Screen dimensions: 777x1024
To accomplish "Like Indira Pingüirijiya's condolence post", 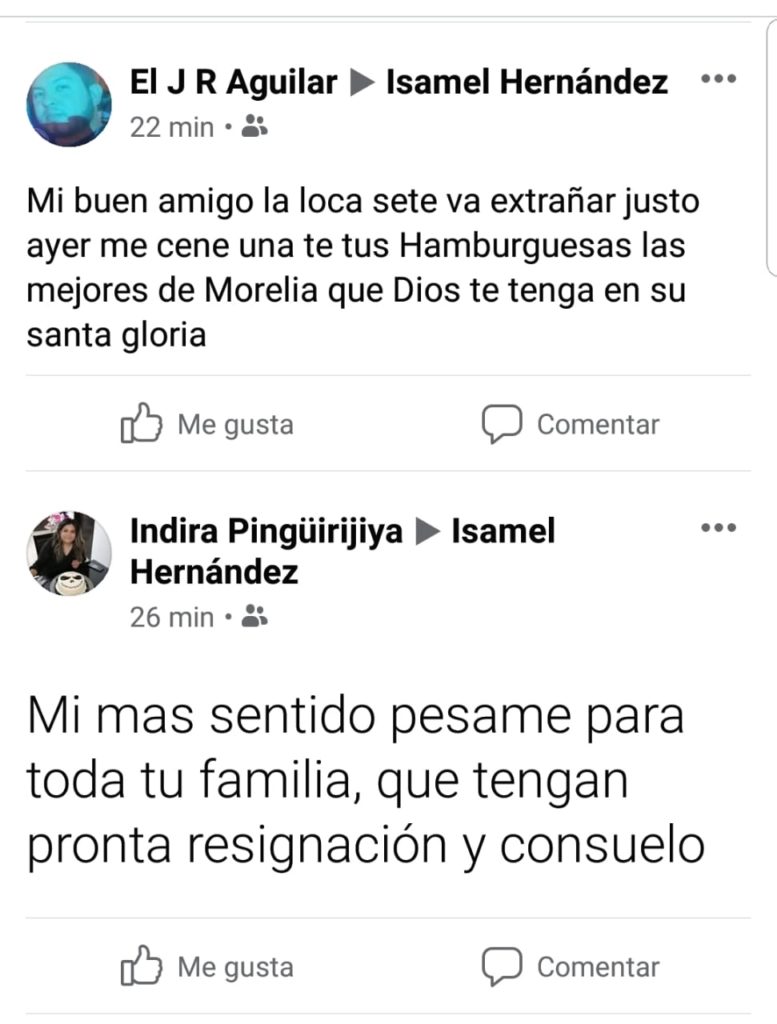I will coord(207,967).
